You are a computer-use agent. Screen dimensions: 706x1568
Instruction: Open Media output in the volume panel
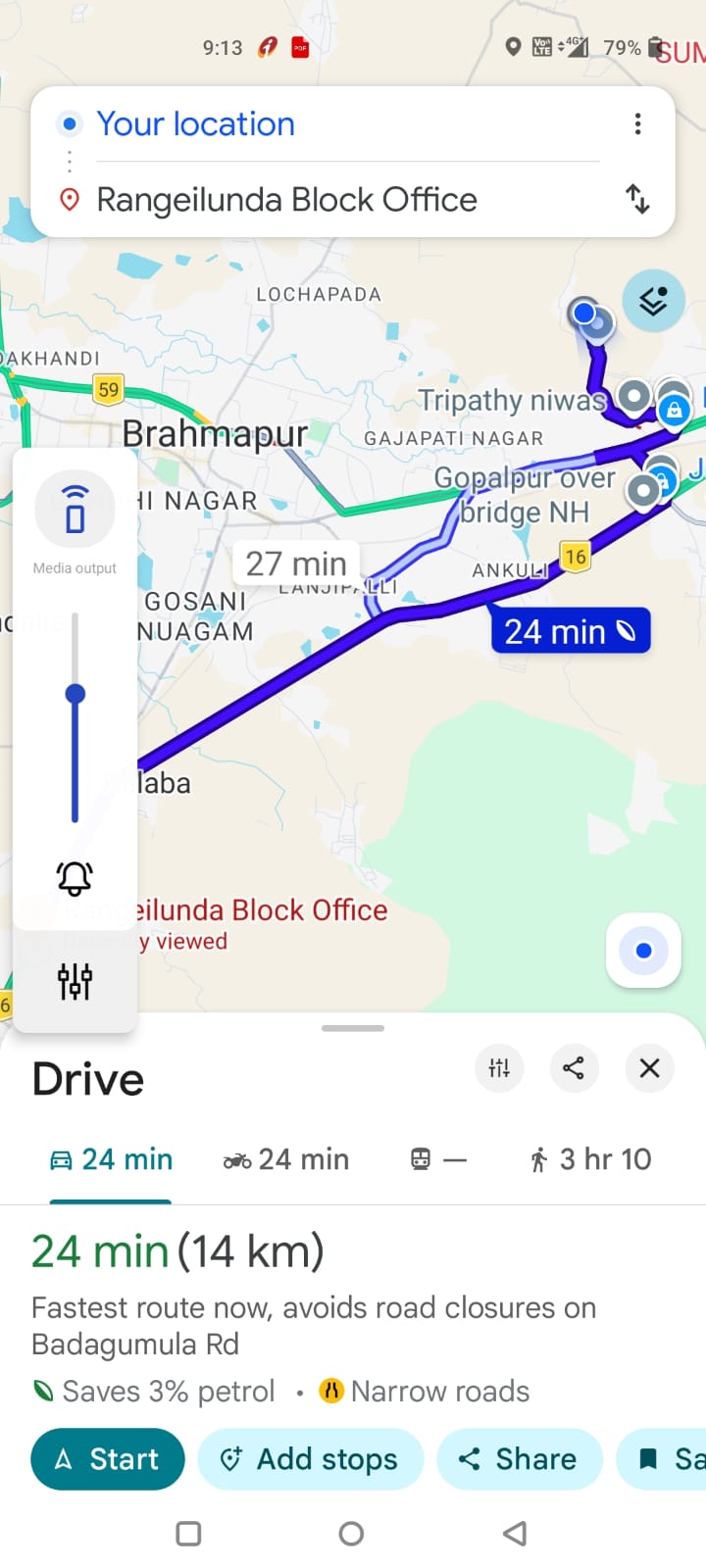tap(75, 510)
